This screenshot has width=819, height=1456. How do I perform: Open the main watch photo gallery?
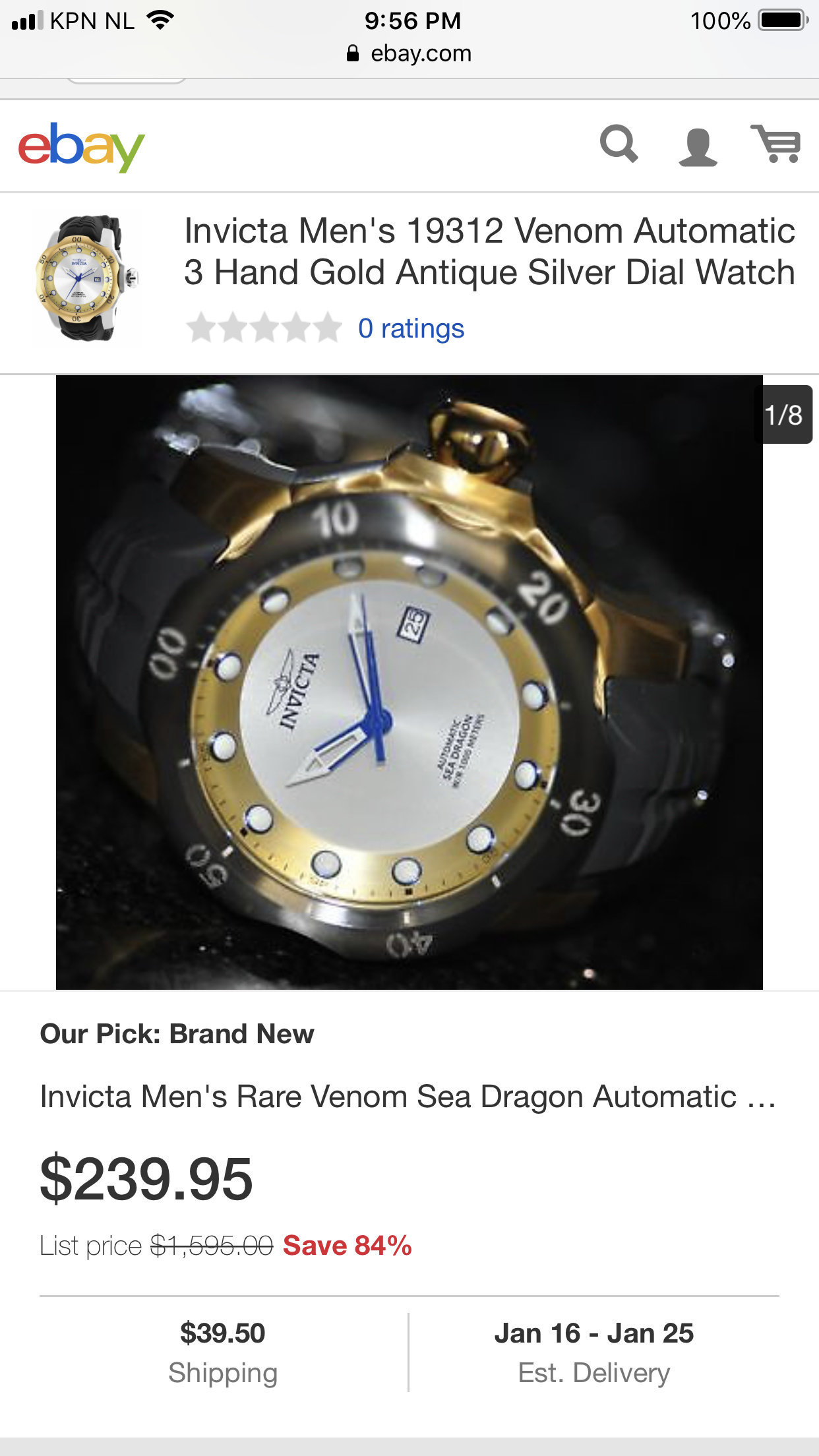point(409,682)
